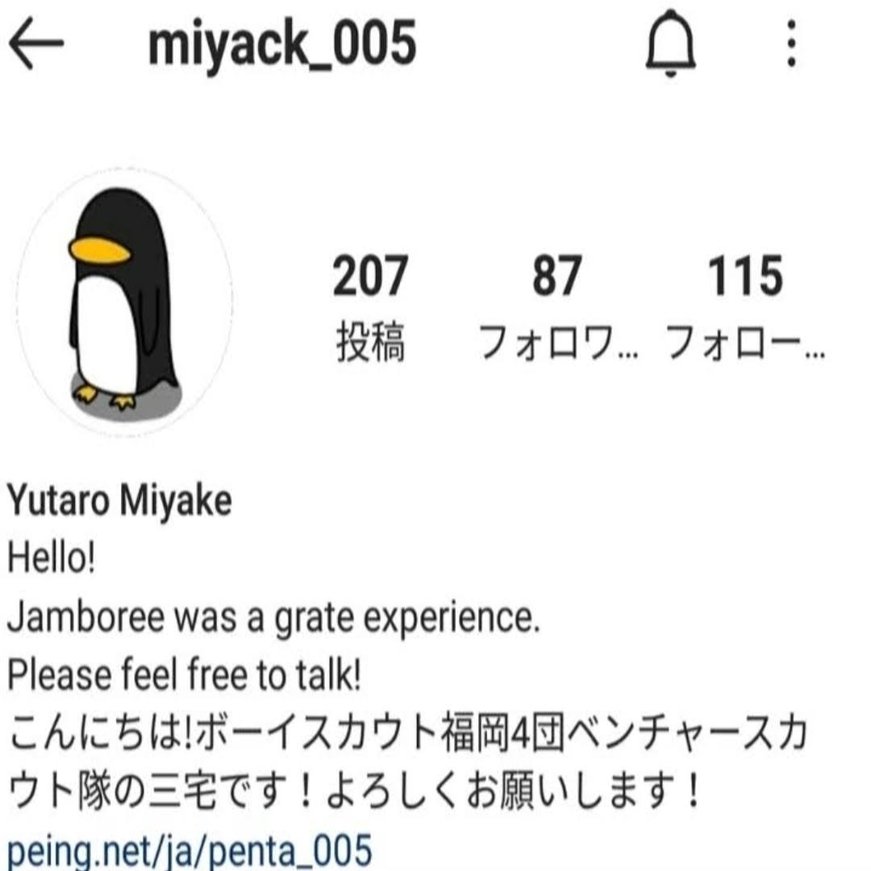Screen dimensions: 871x871
Task: Open the peing.net/ja/penta_005 link
Action: pyautogui.click(x=190, y=852)
